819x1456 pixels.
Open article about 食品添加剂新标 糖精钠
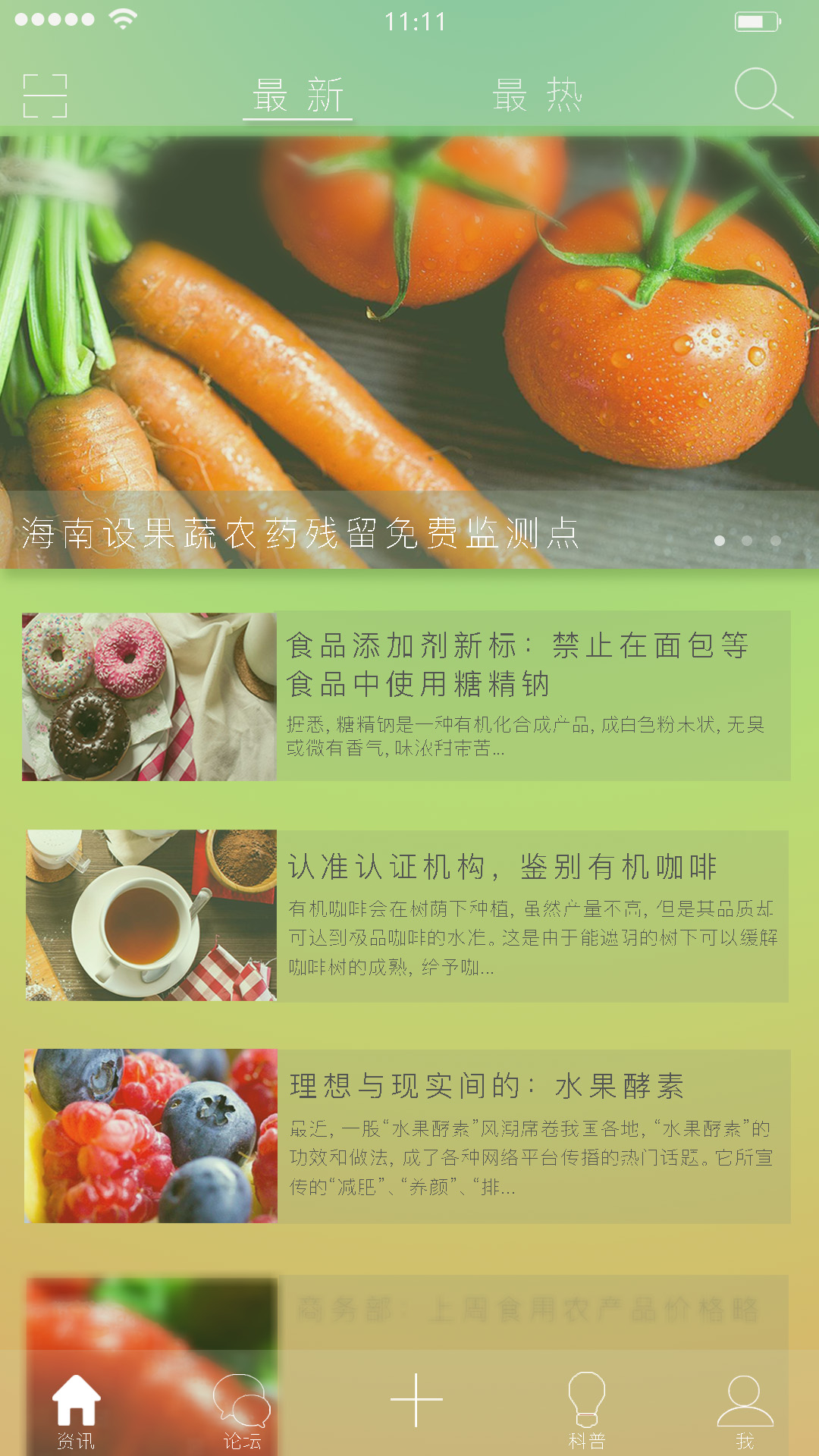(406, 696)
